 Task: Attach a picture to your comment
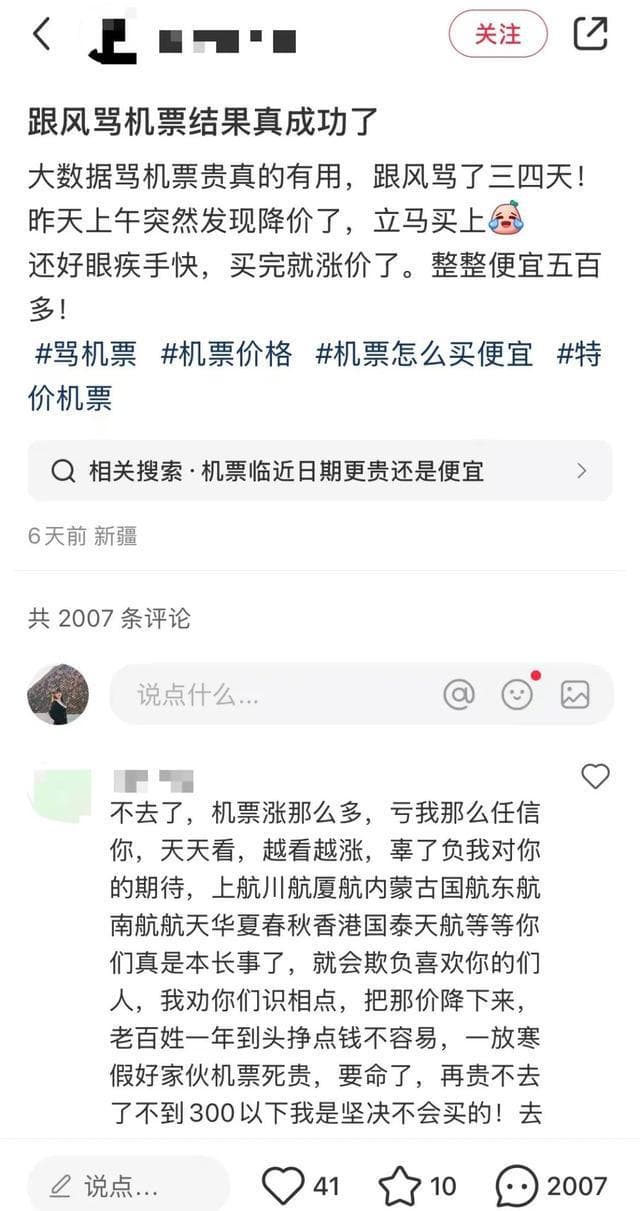click(x=575, y=694)
